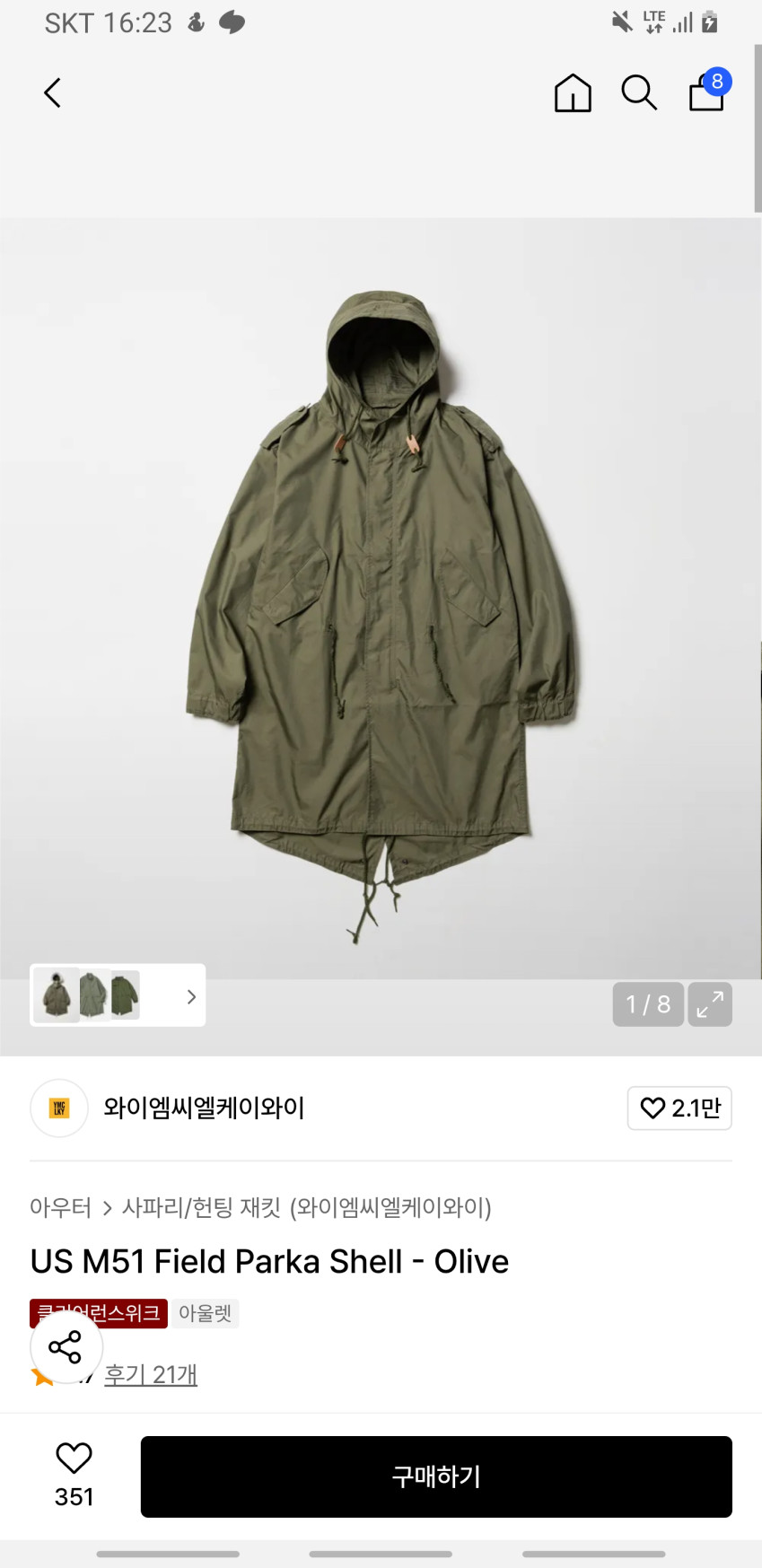Add this parka to favorites via heart 351

[74, 1475]
